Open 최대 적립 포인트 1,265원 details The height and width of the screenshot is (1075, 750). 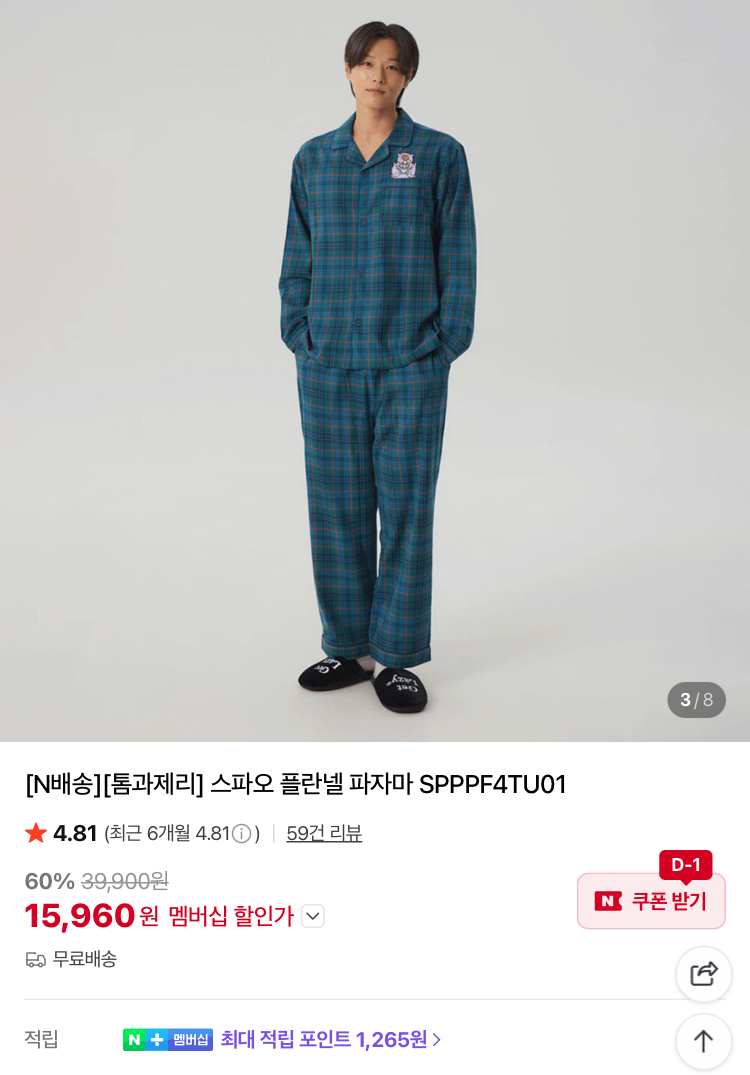330,1040
